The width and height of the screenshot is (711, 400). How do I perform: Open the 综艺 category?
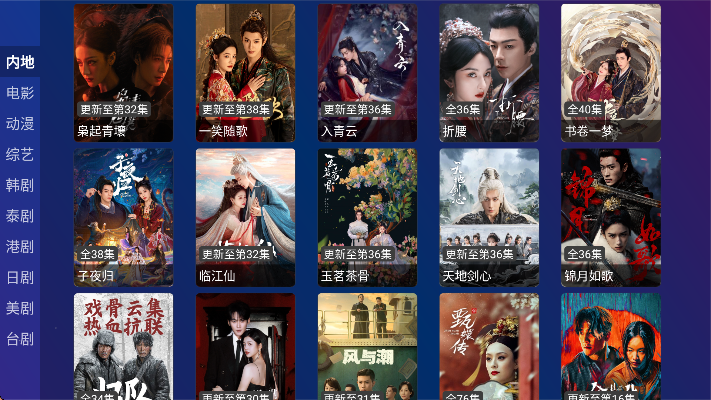point(20,154)
